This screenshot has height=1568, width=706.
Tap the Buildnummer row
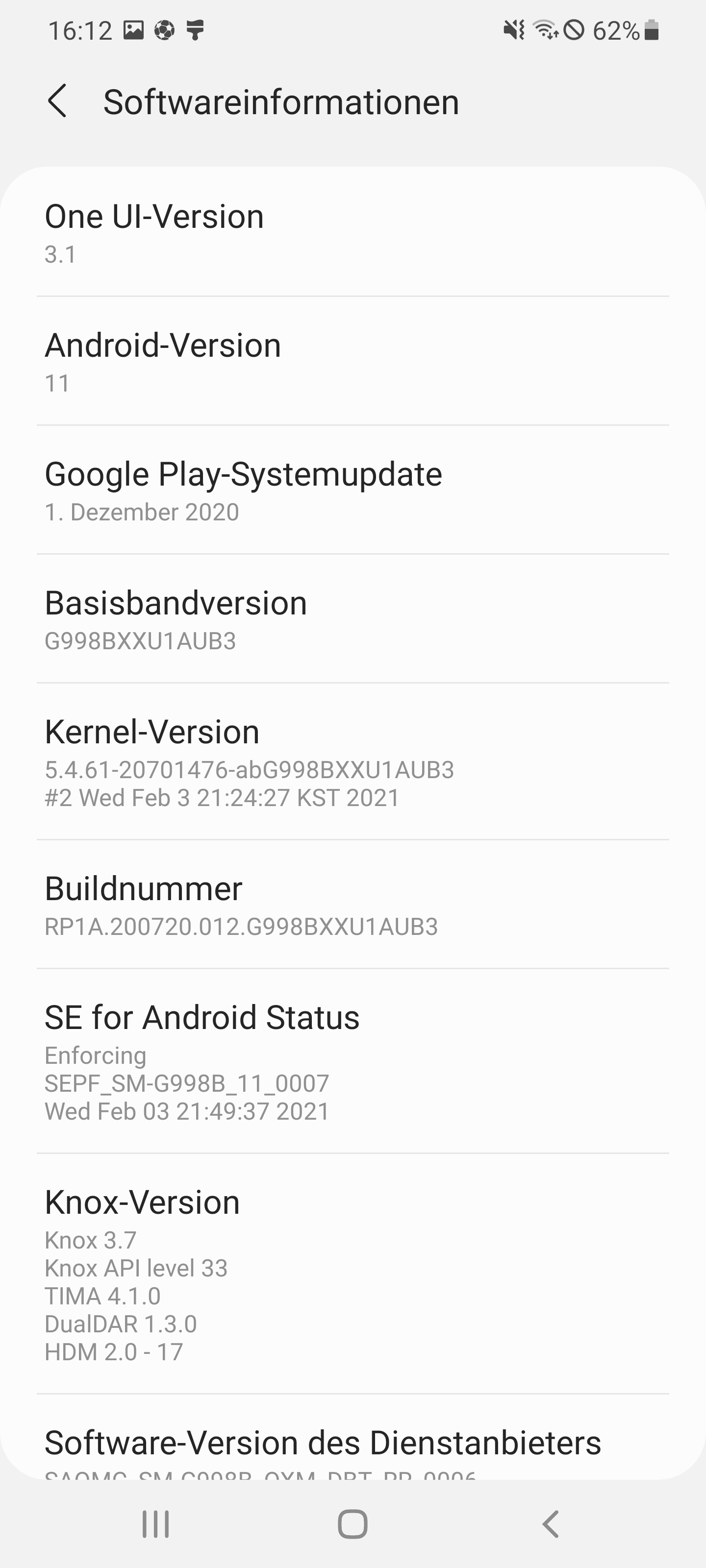click(x=353, y=905)
